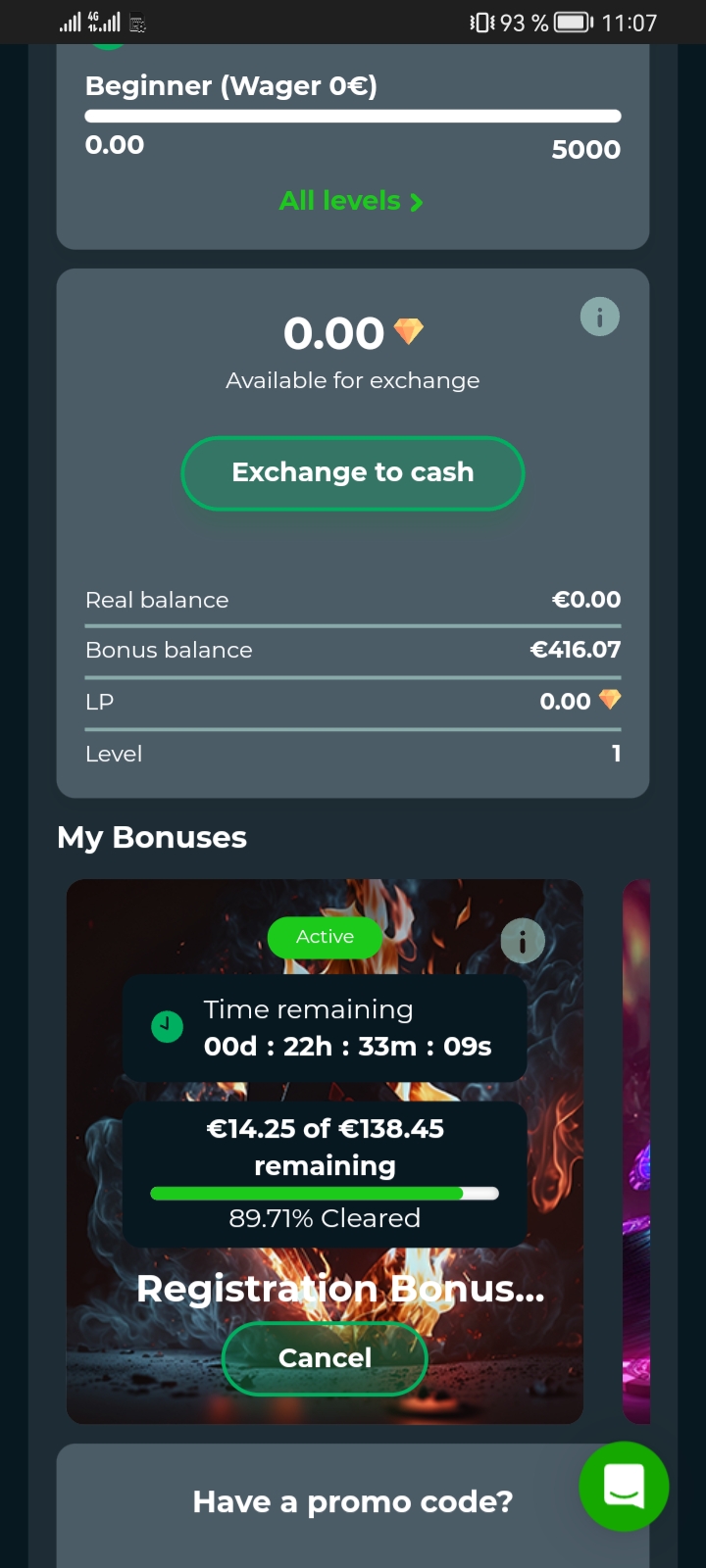Open the All levels link

point(351,201)
